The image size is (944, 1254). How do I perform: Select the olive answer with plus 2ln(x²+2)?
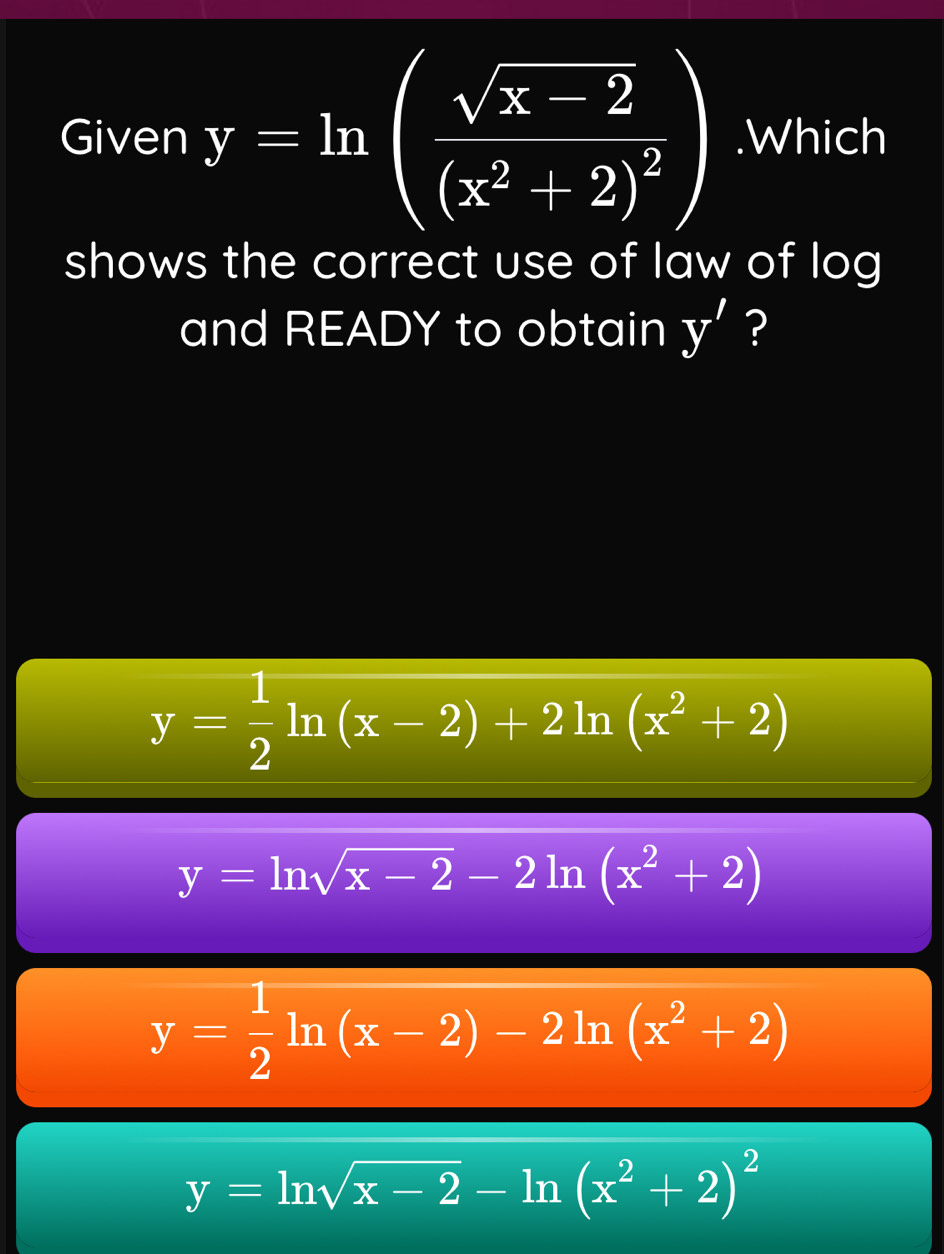(472, 727)
